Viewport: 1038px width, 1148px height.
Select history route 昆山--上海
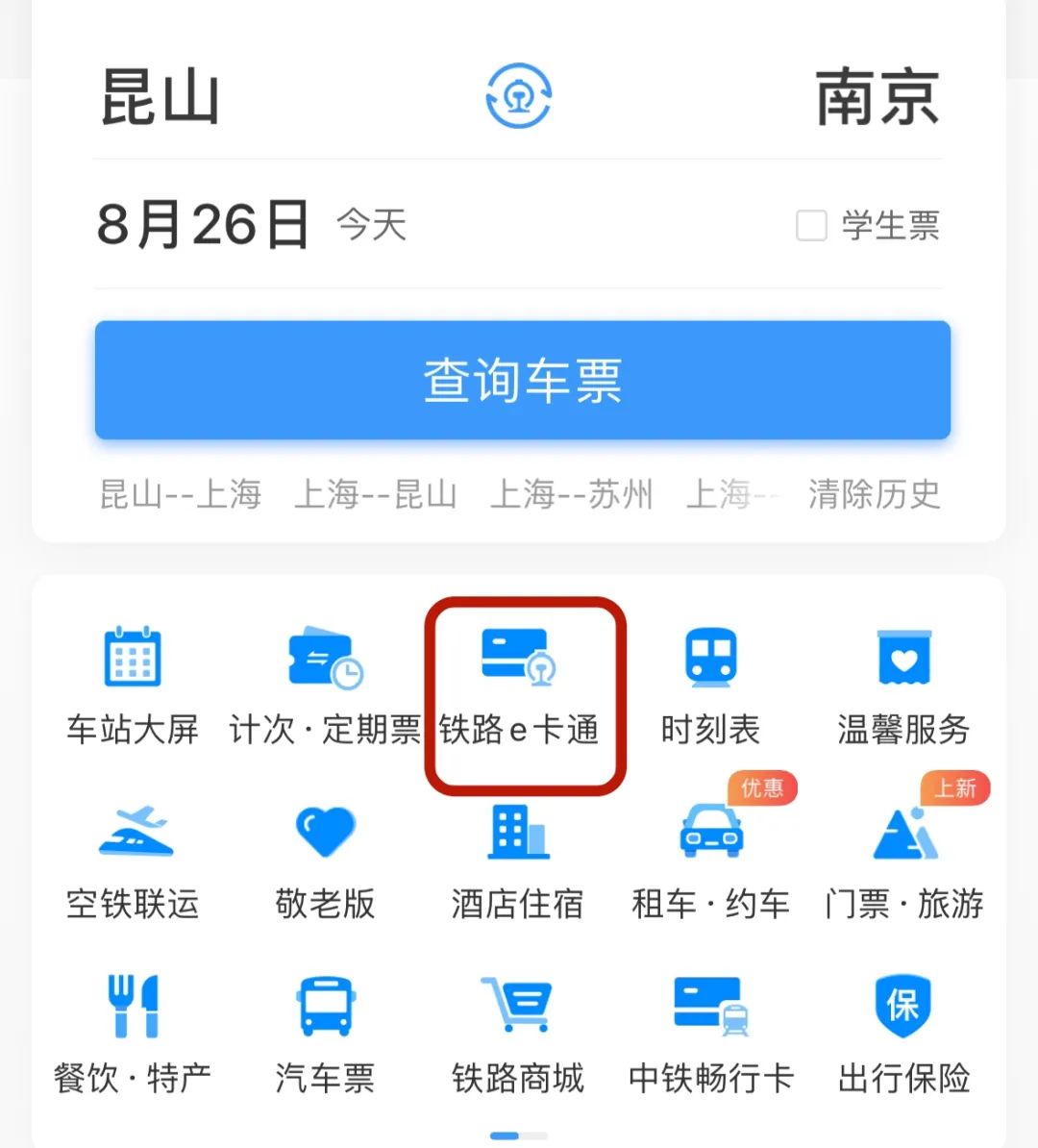click(x=181, y=494)
